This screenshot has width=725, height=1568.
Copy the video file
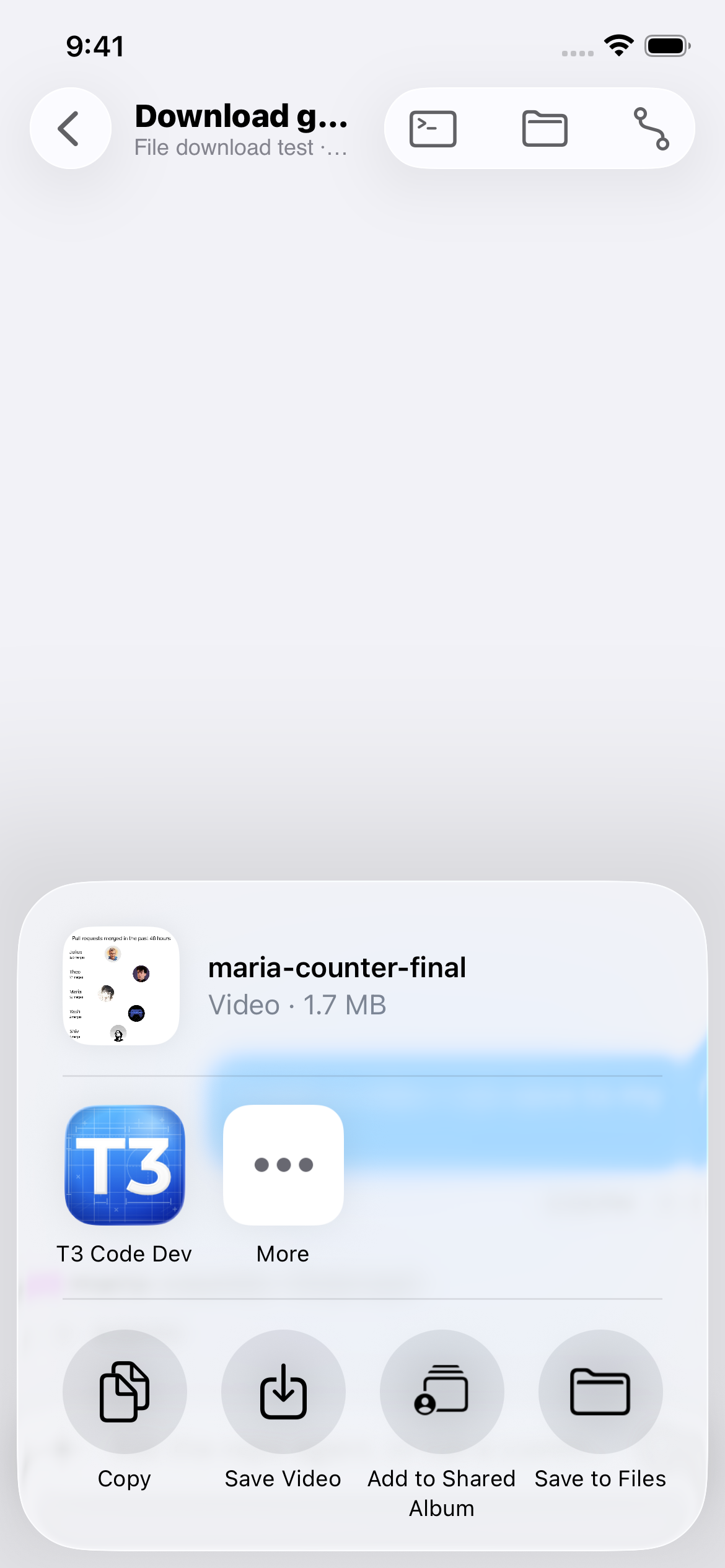coord(125,1392)
